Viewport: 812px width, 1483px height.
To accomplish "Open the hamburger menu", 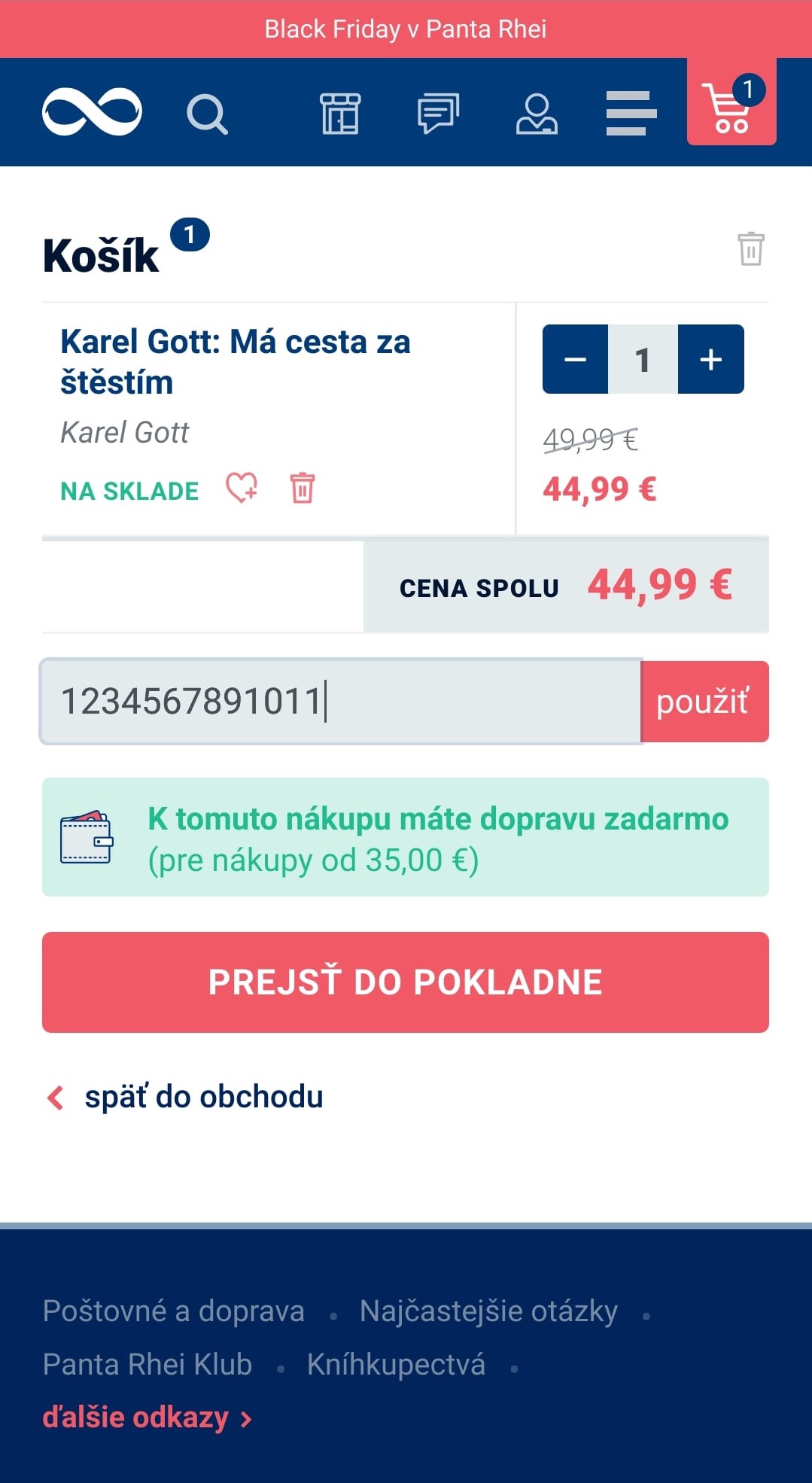I will (631, 114).
